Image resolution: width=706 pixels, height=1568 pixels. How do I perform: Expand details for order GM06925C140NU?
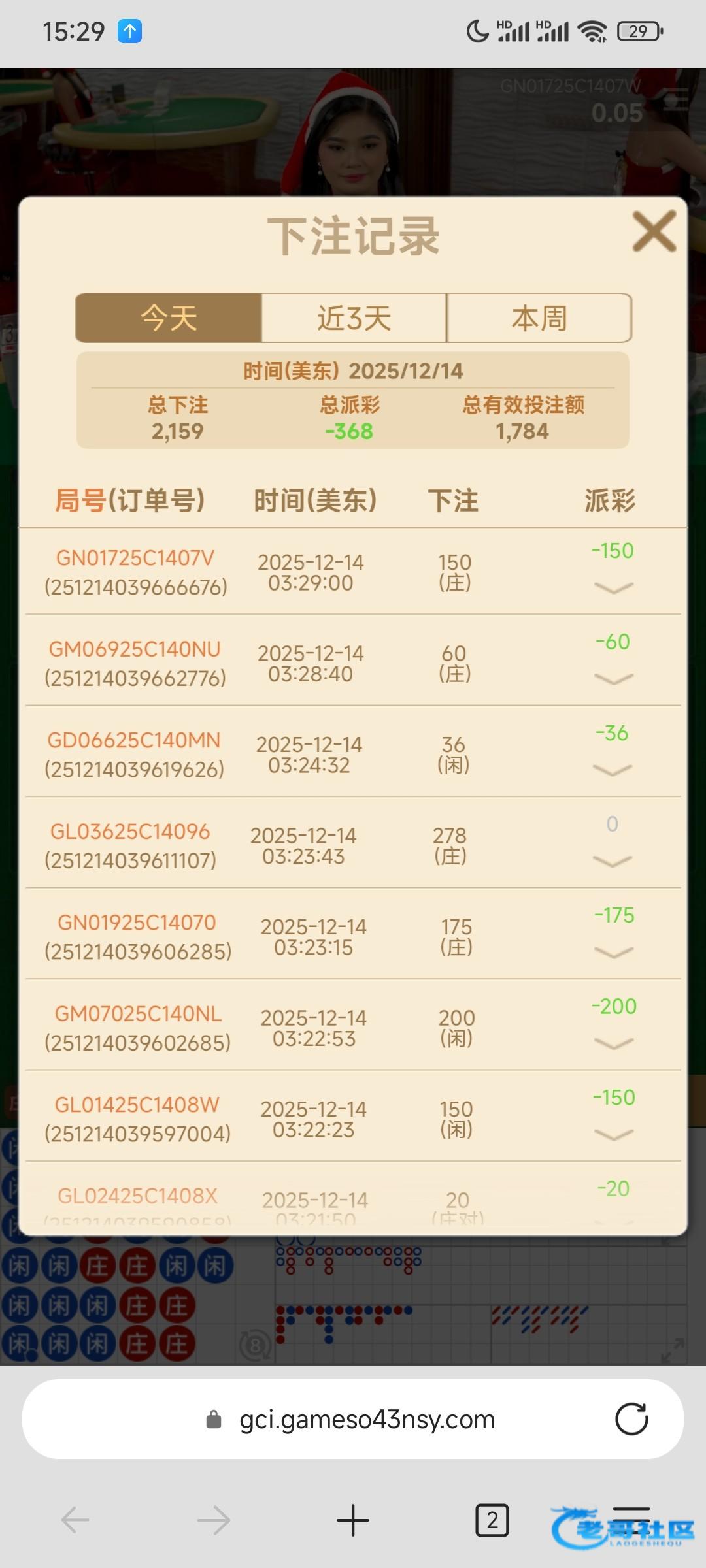point(613,679)
